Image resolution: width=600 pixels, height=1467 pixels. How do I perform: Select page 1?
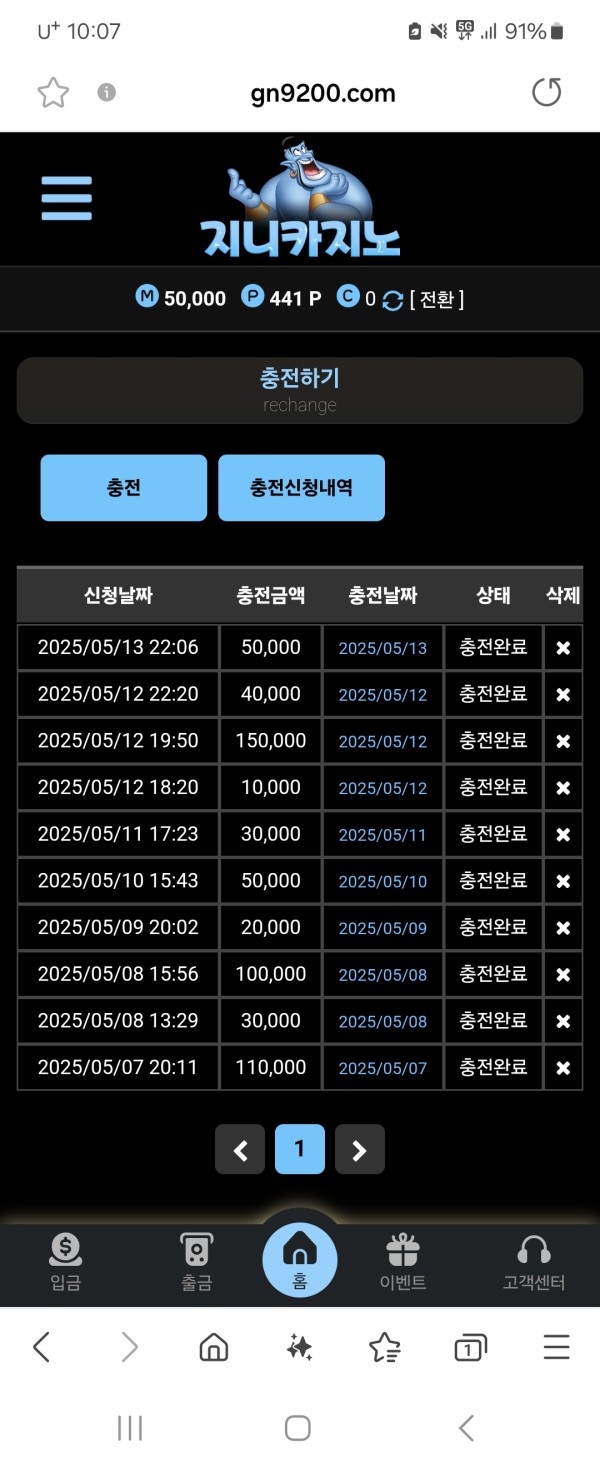click(x=300, y=1150)
